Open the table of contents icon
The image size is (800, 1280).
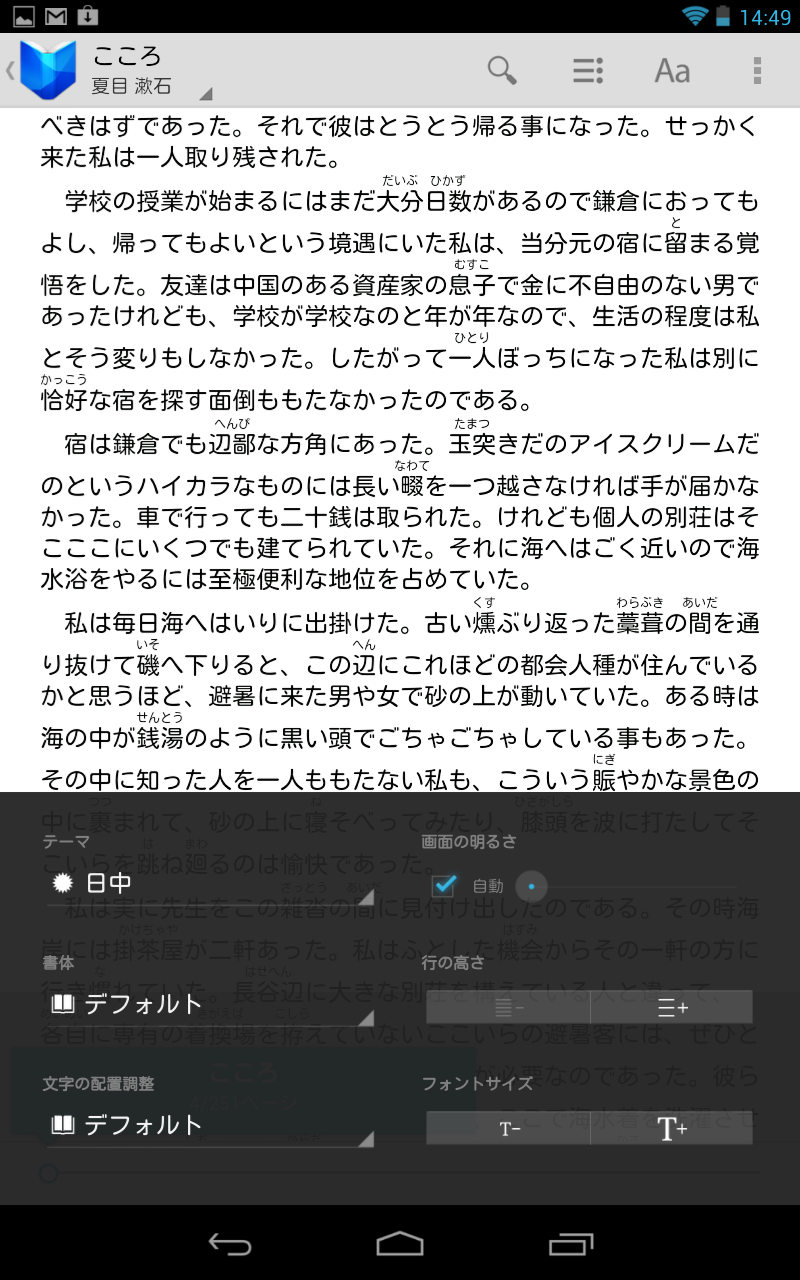click(587, 70)
